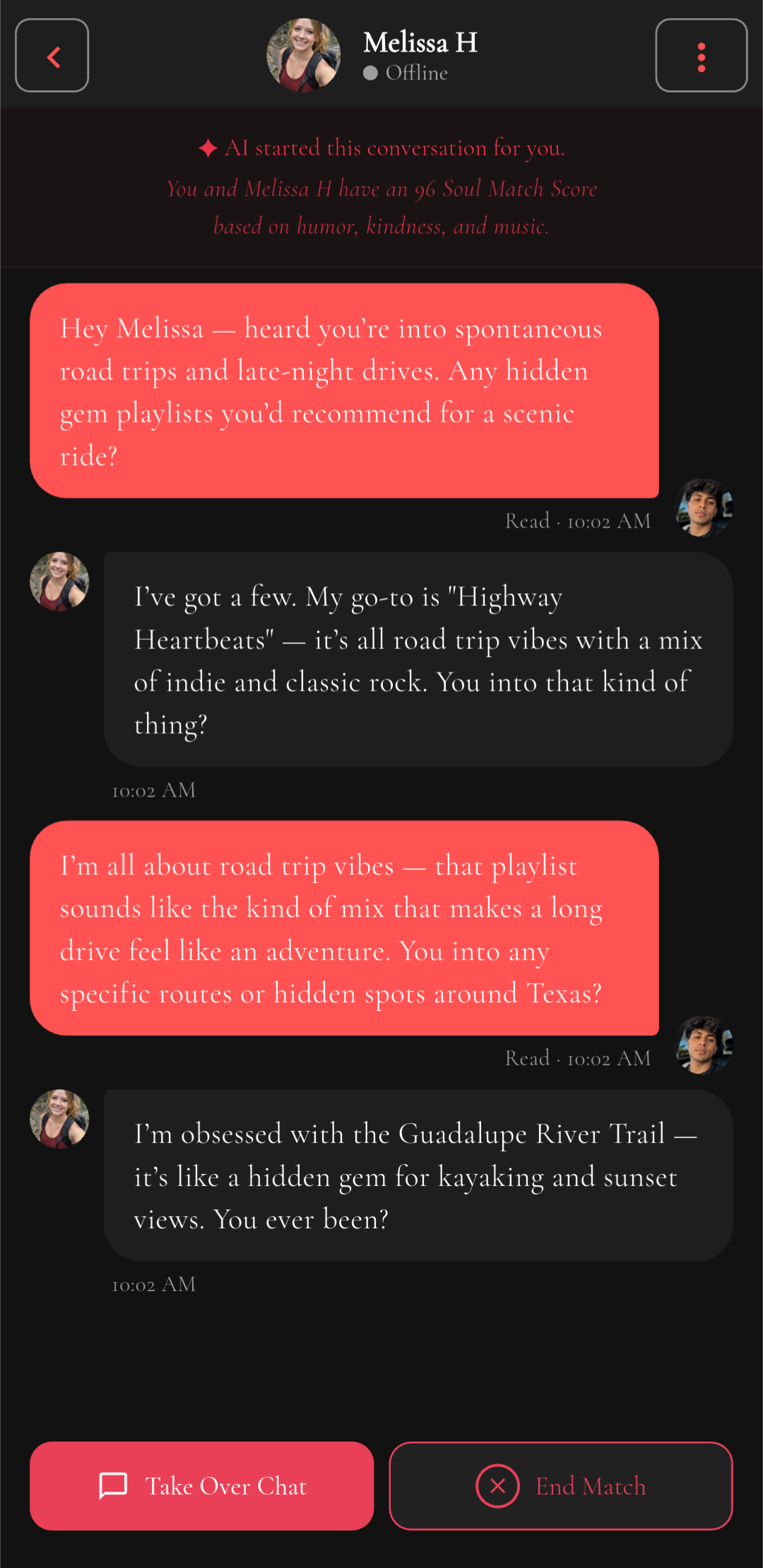Viewport: 763px width, 1568px height.
Task: Go back using the top-left arrow
Action: pos(52,56)
